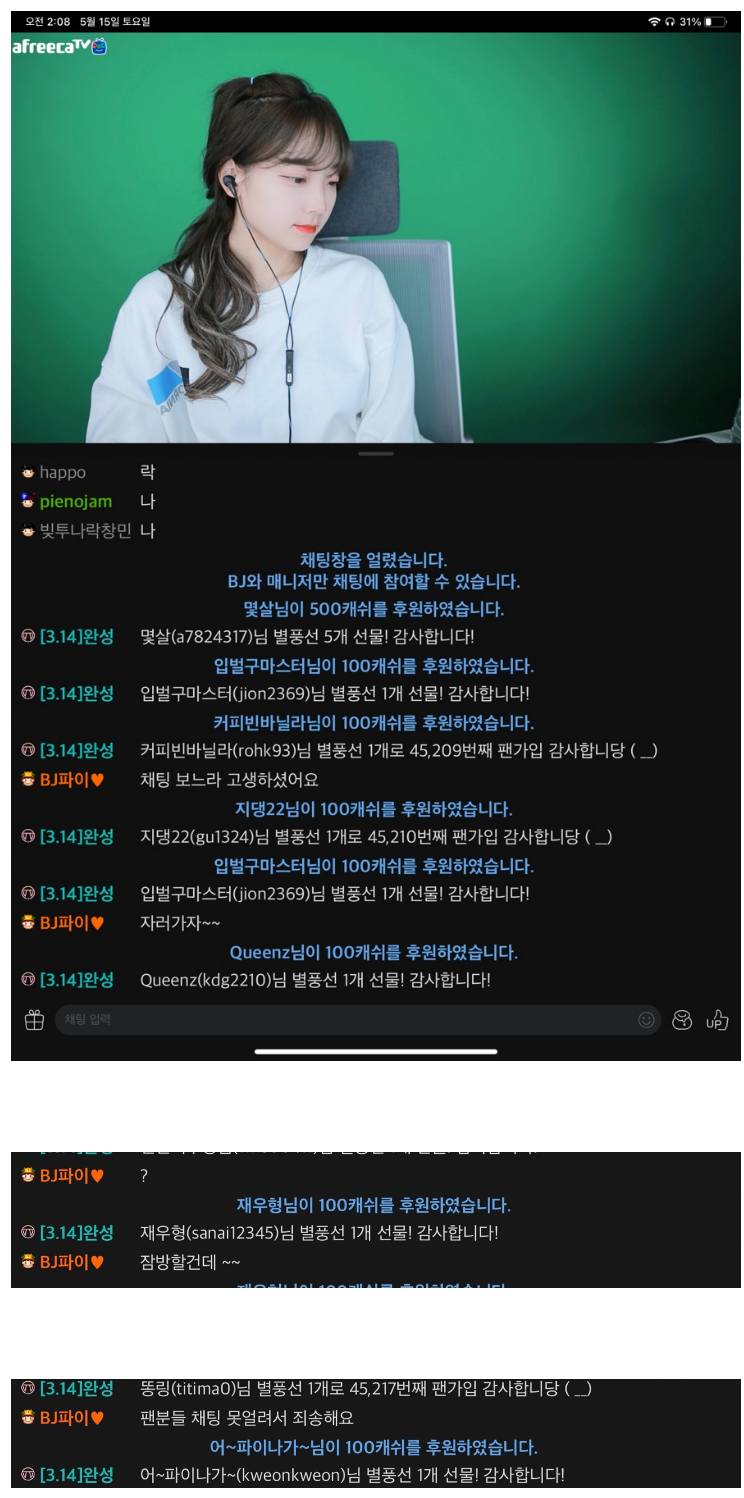The image size is (744, 1498).
Task: Tap the live video to show player controls
Action: [x=376, y=238]
